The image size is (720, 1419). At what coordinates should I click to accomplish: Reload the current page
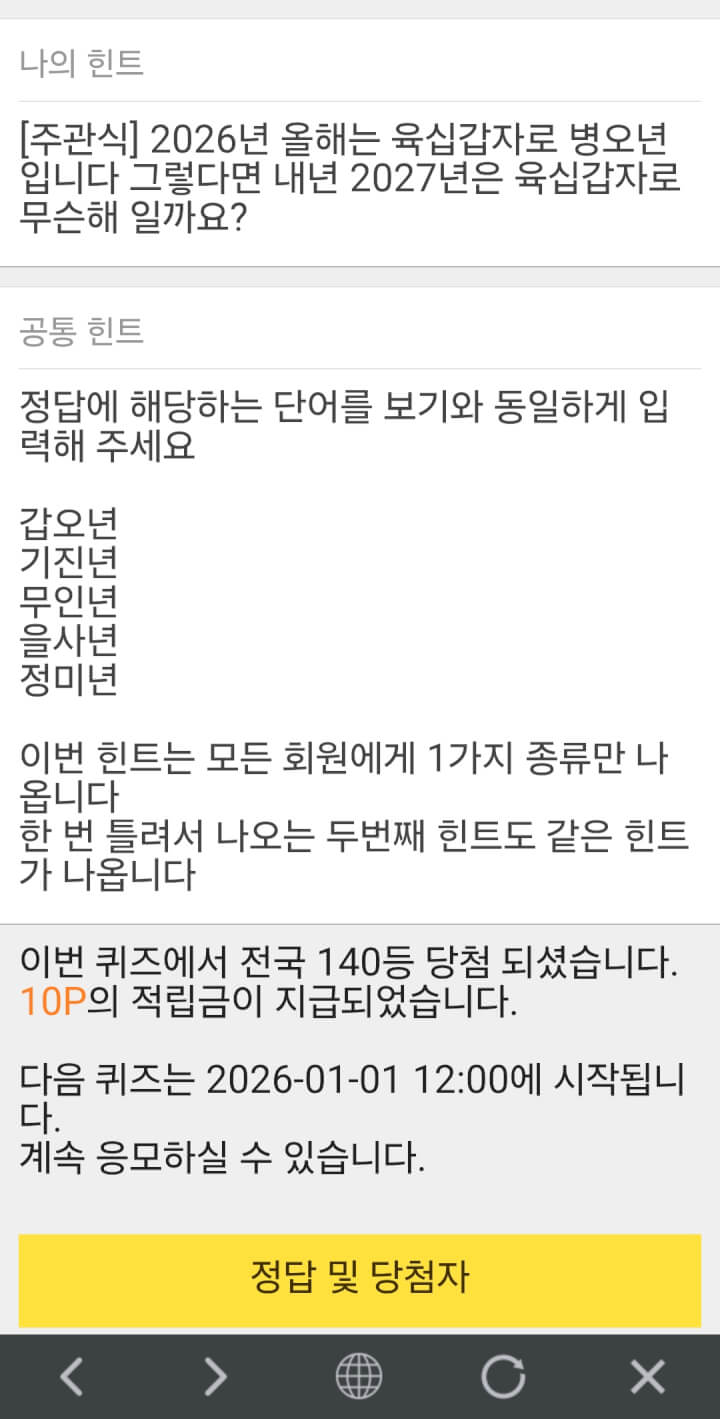coord(503,1377)
